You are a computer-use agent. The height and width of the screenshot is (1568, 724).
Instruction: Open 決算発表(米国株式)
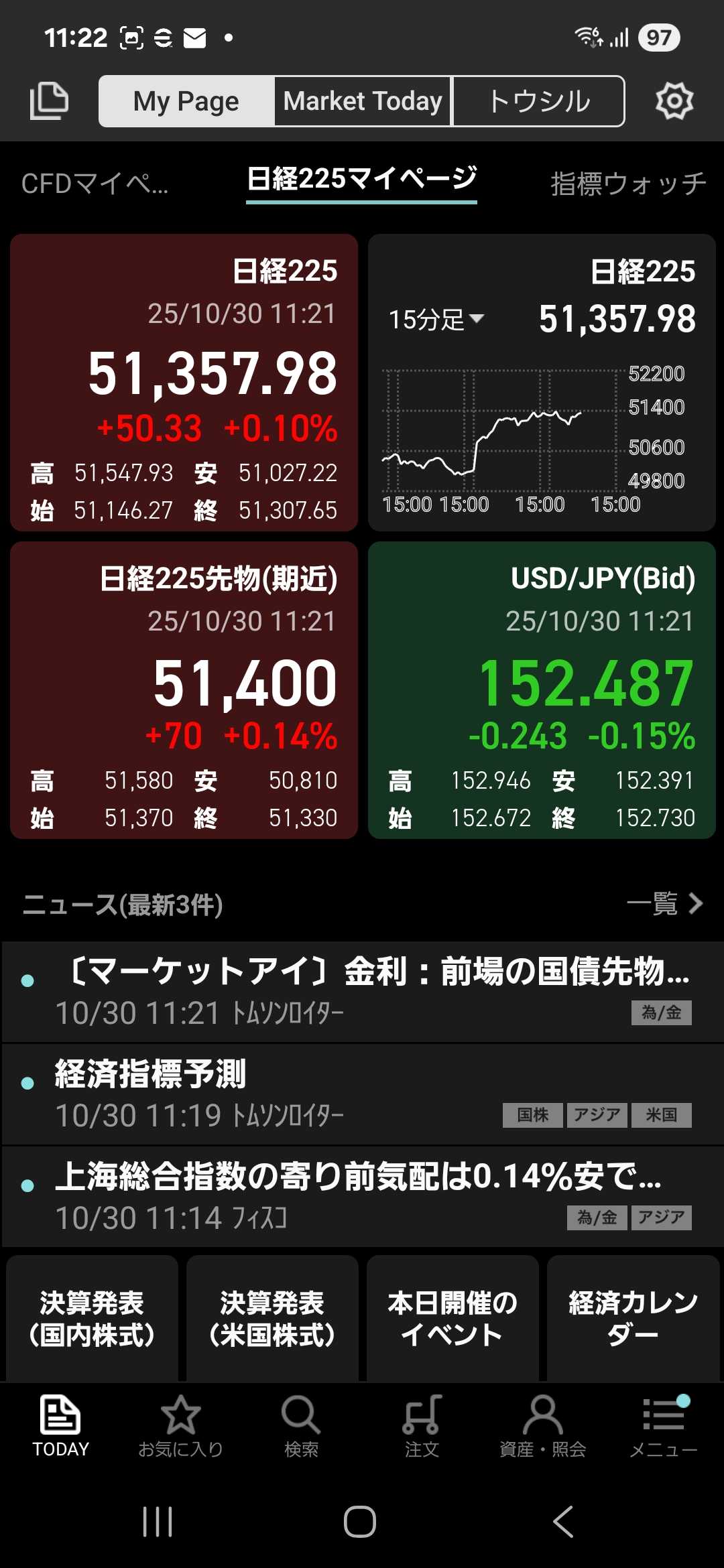click(272, 1318)
